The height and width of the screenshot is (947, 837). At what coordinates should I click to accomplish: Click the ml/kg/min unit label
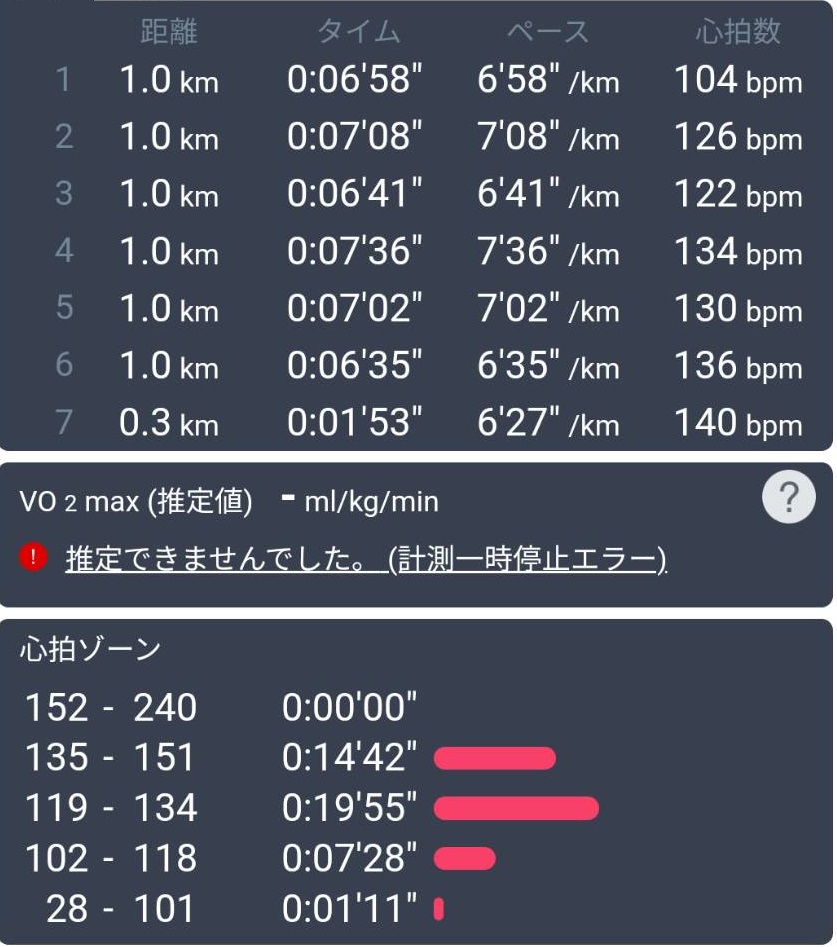pos(371,500)
